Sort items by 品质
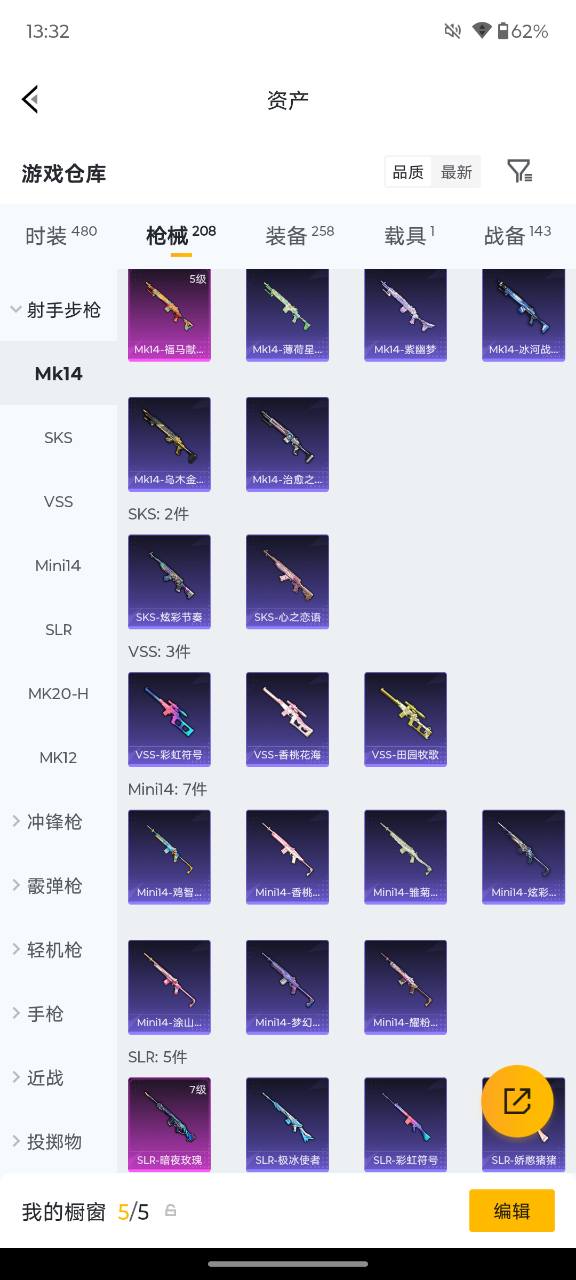Image resolution: width=576 pixels, height=1280 pixels. pyautogui.click(x=408, y=172)
